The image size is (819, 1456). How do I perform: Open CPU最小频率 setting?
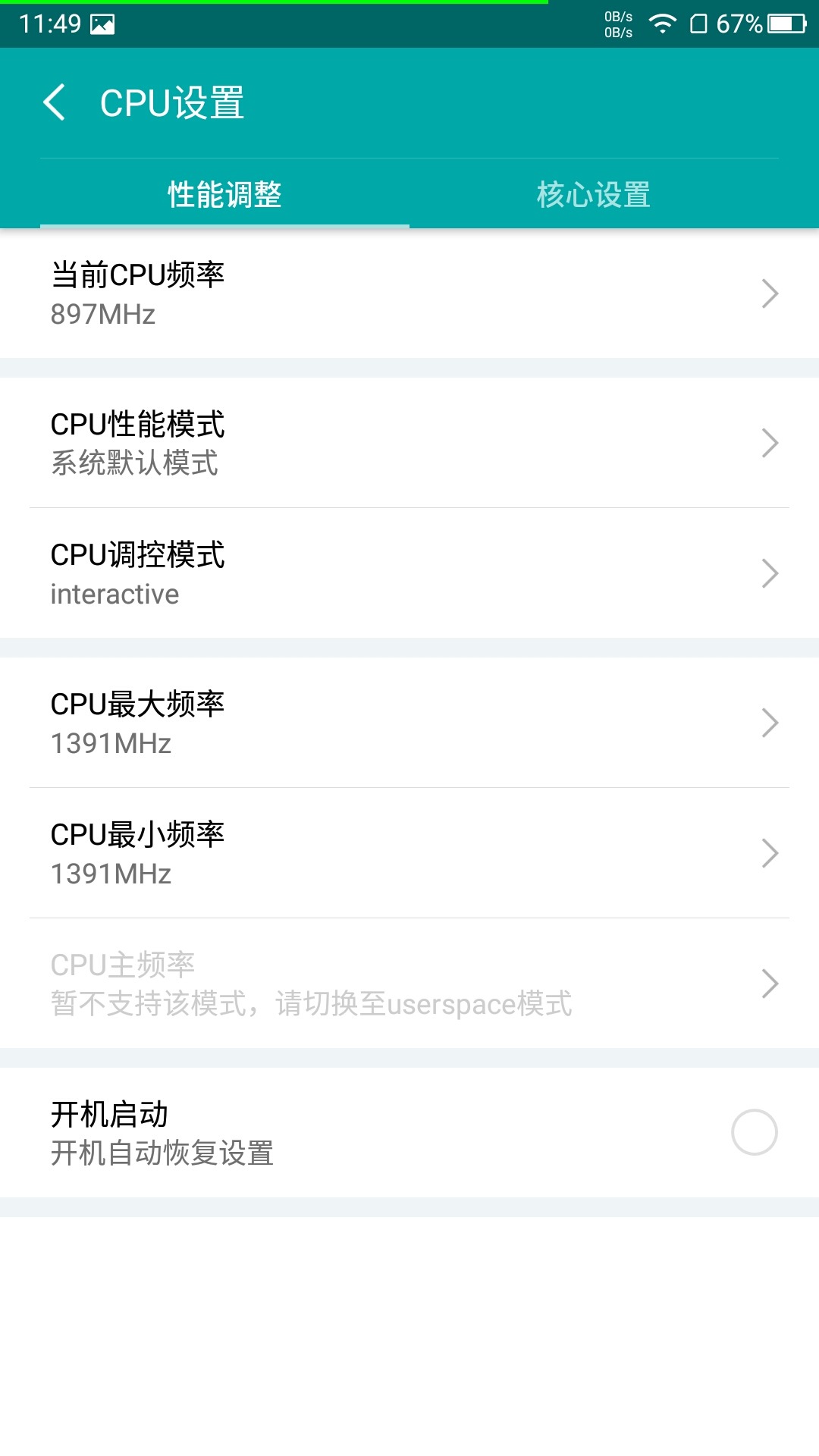409,853
